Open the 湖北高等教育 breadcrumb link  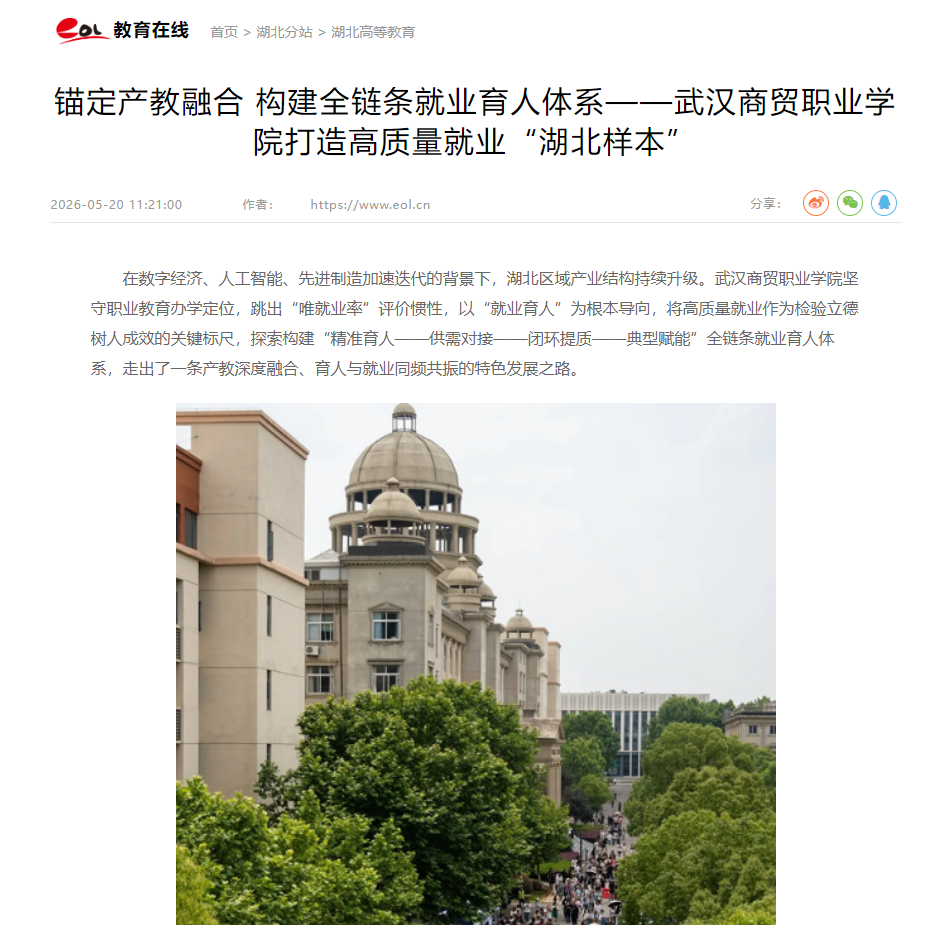point(373,32)
